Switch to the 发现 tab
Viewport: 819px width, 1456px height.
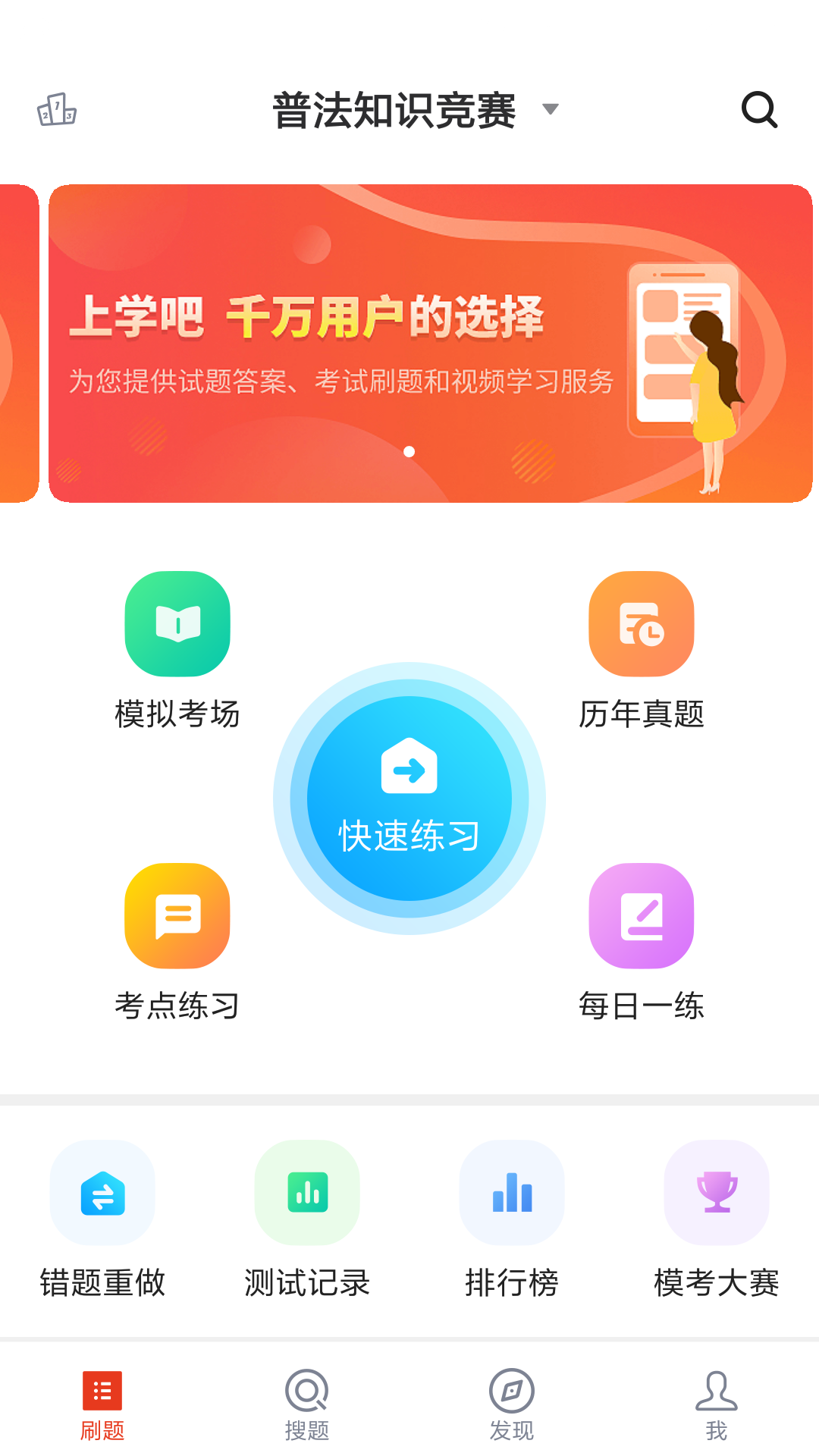click(x=512, y=1404)
